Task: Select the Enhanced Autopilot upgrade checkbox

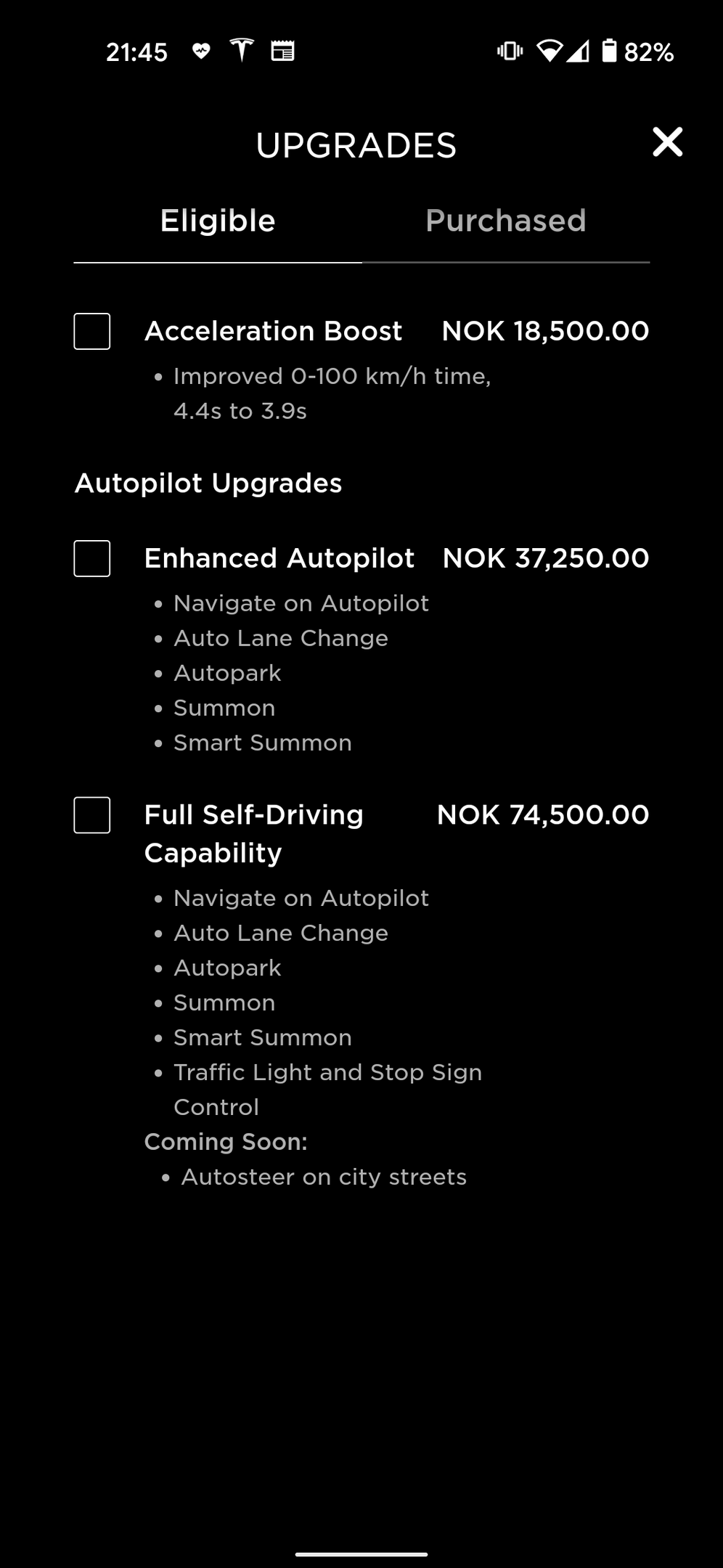Action: point(92,559)
